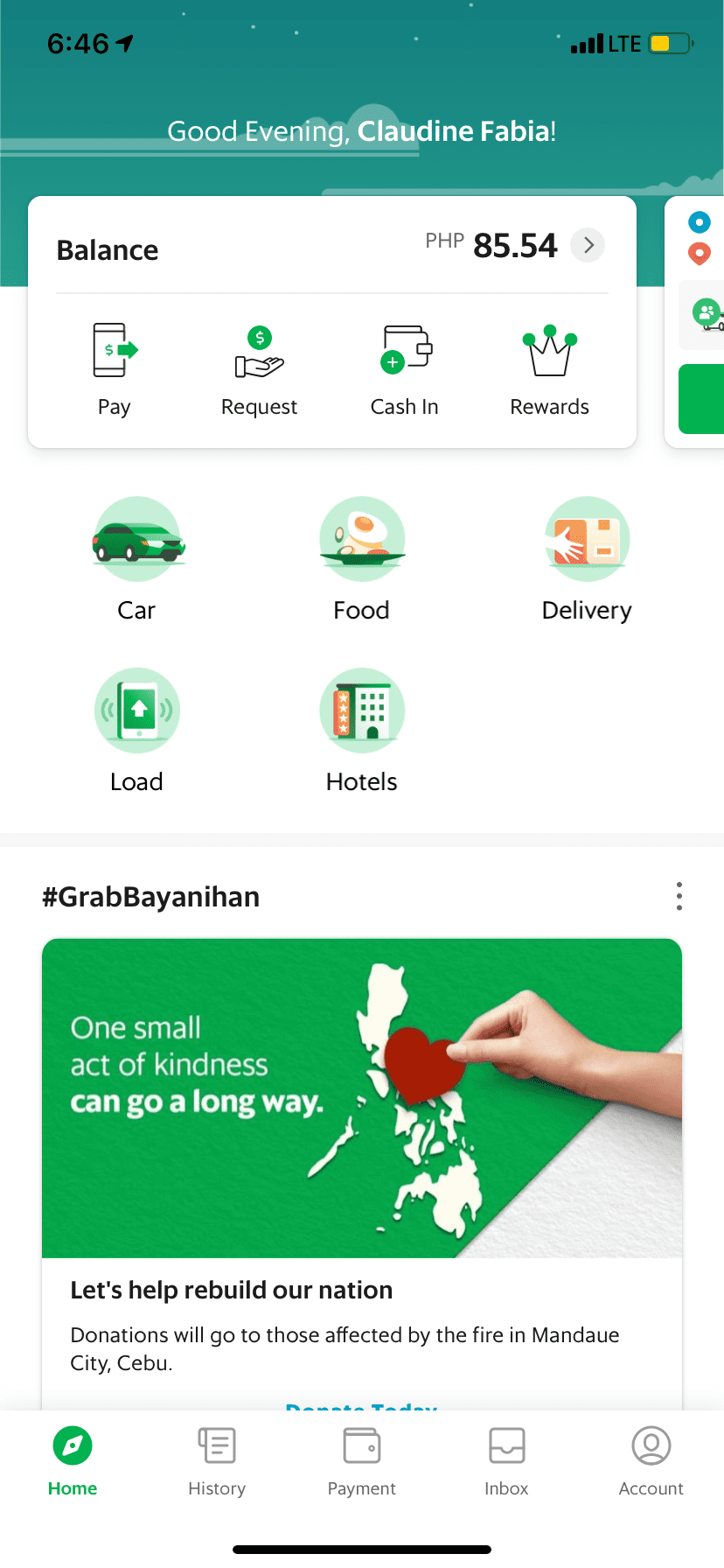Switch to the History tab
The image size is (724, 1568).
217,1462
